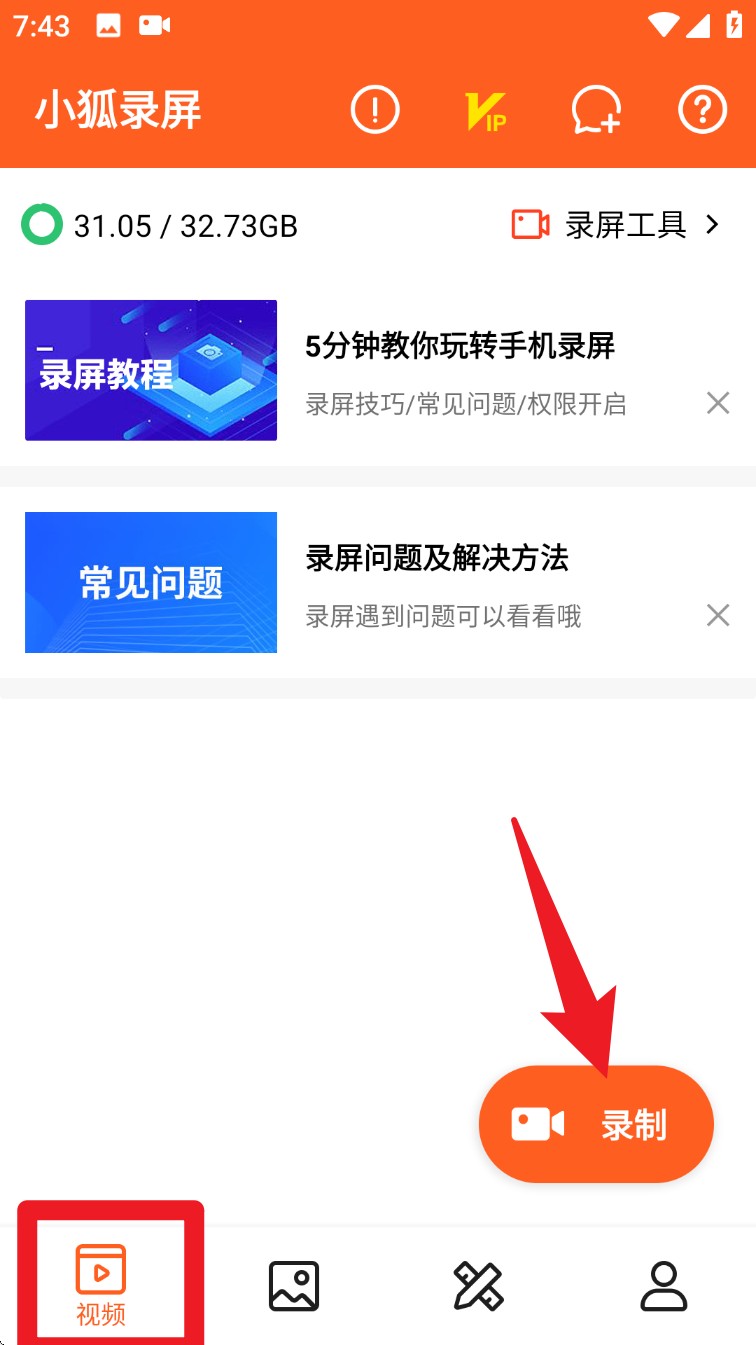Open the exclamation notice icon

coord(375,109)
